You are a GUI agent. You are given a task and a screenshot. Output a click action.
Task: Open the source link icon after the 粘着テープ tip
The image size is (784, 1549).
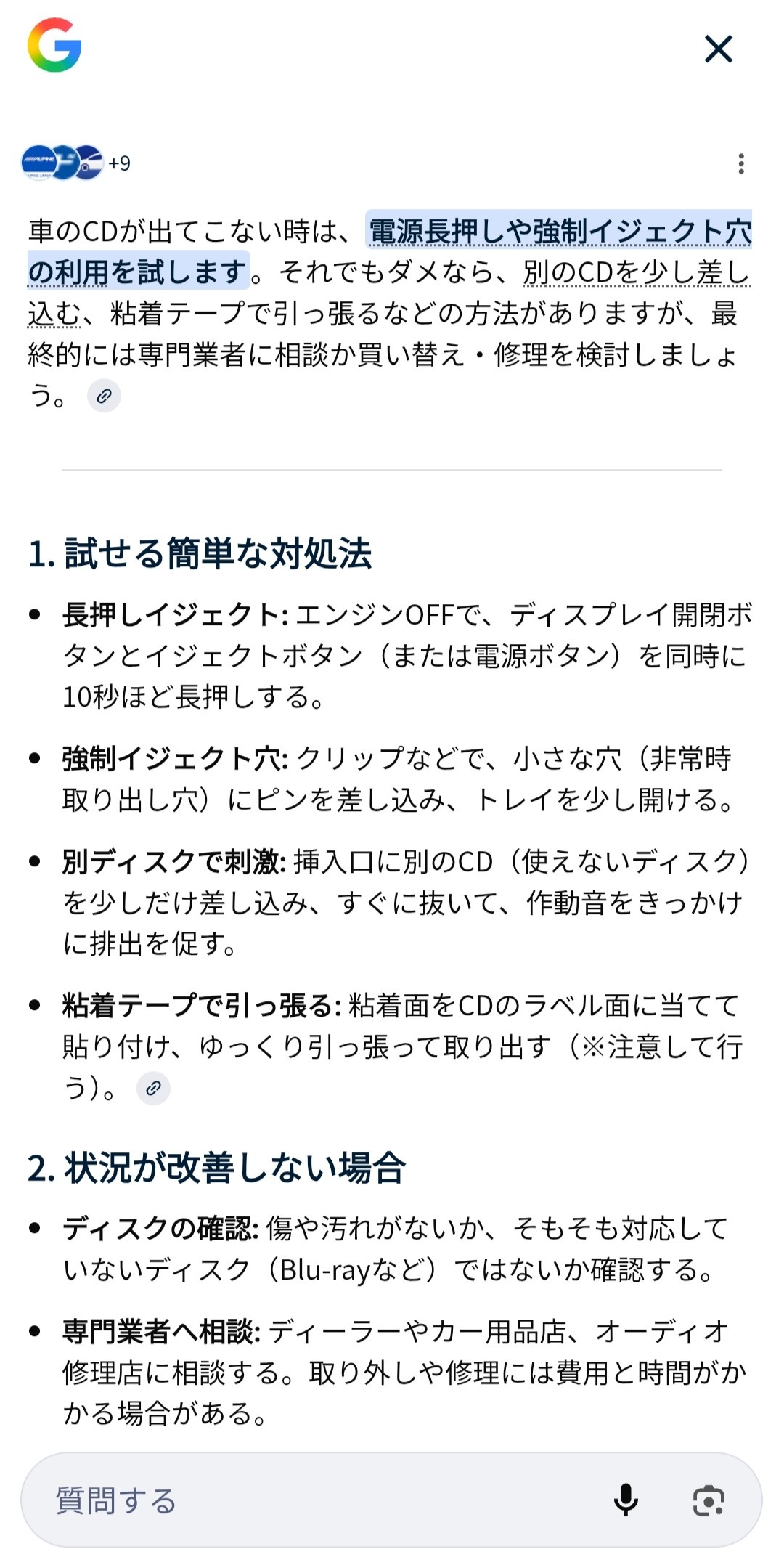click(x=153, y=1088)
